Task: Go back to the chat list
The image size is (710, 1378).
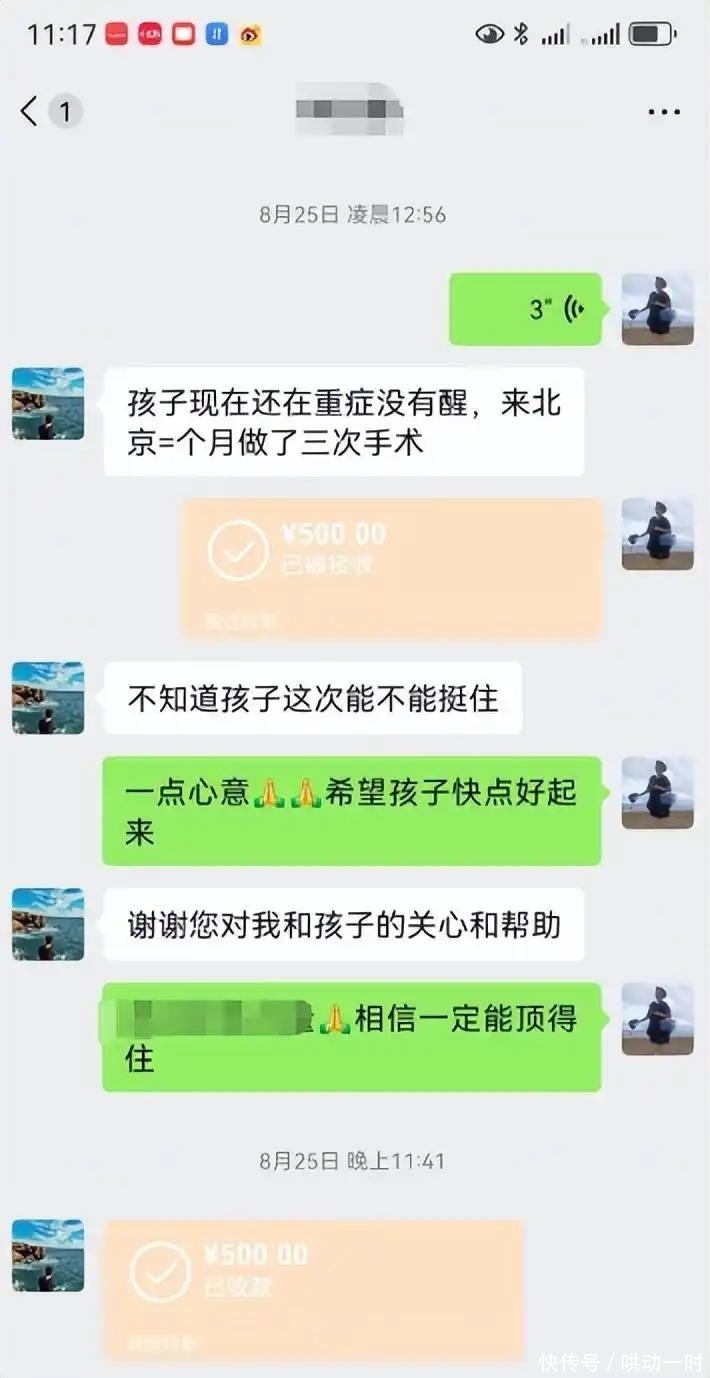Action: tap(30, 111)
